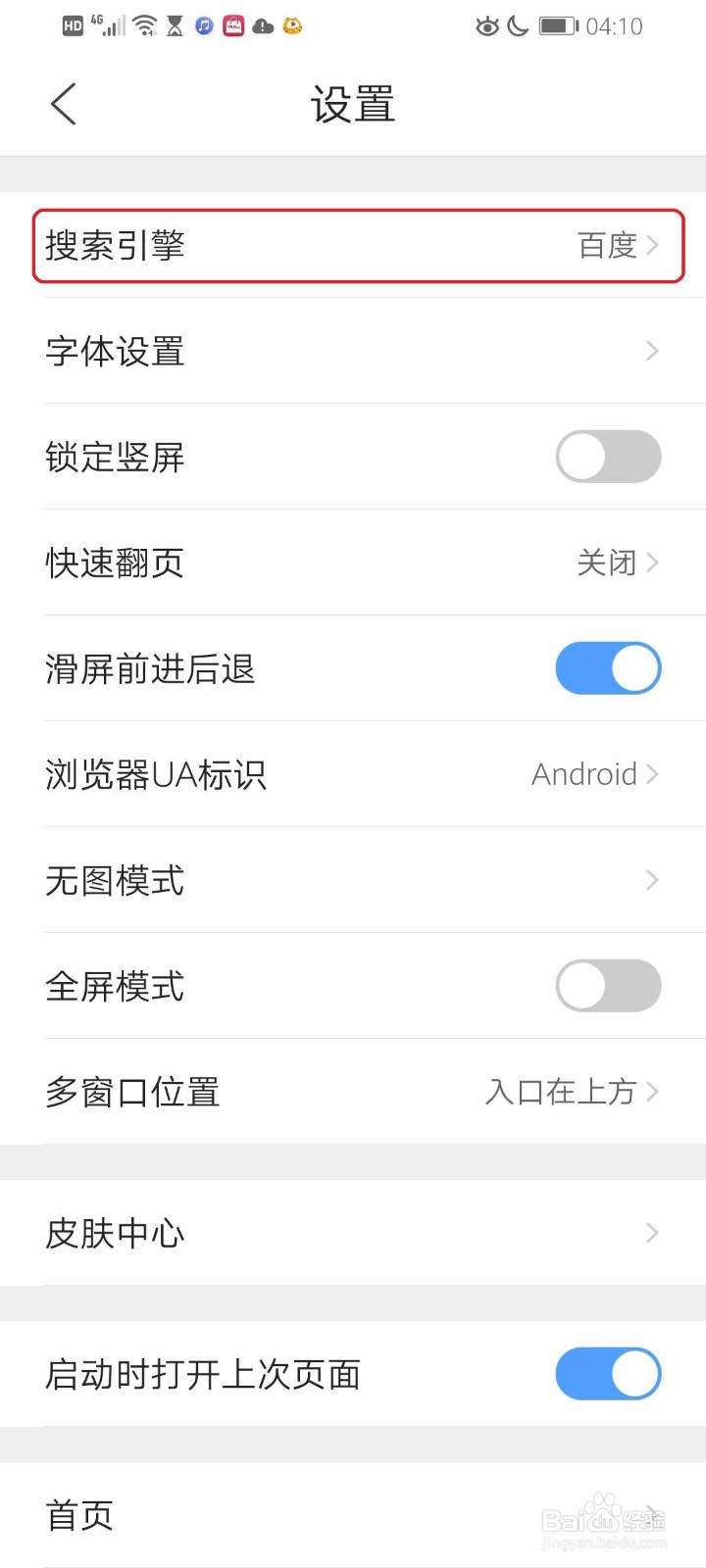This screenshot has width=706, height=1568.
Task: Turn on the 全屏模式 fullscreen toggle
Action: pyautogui.click(x=608, y=985)
